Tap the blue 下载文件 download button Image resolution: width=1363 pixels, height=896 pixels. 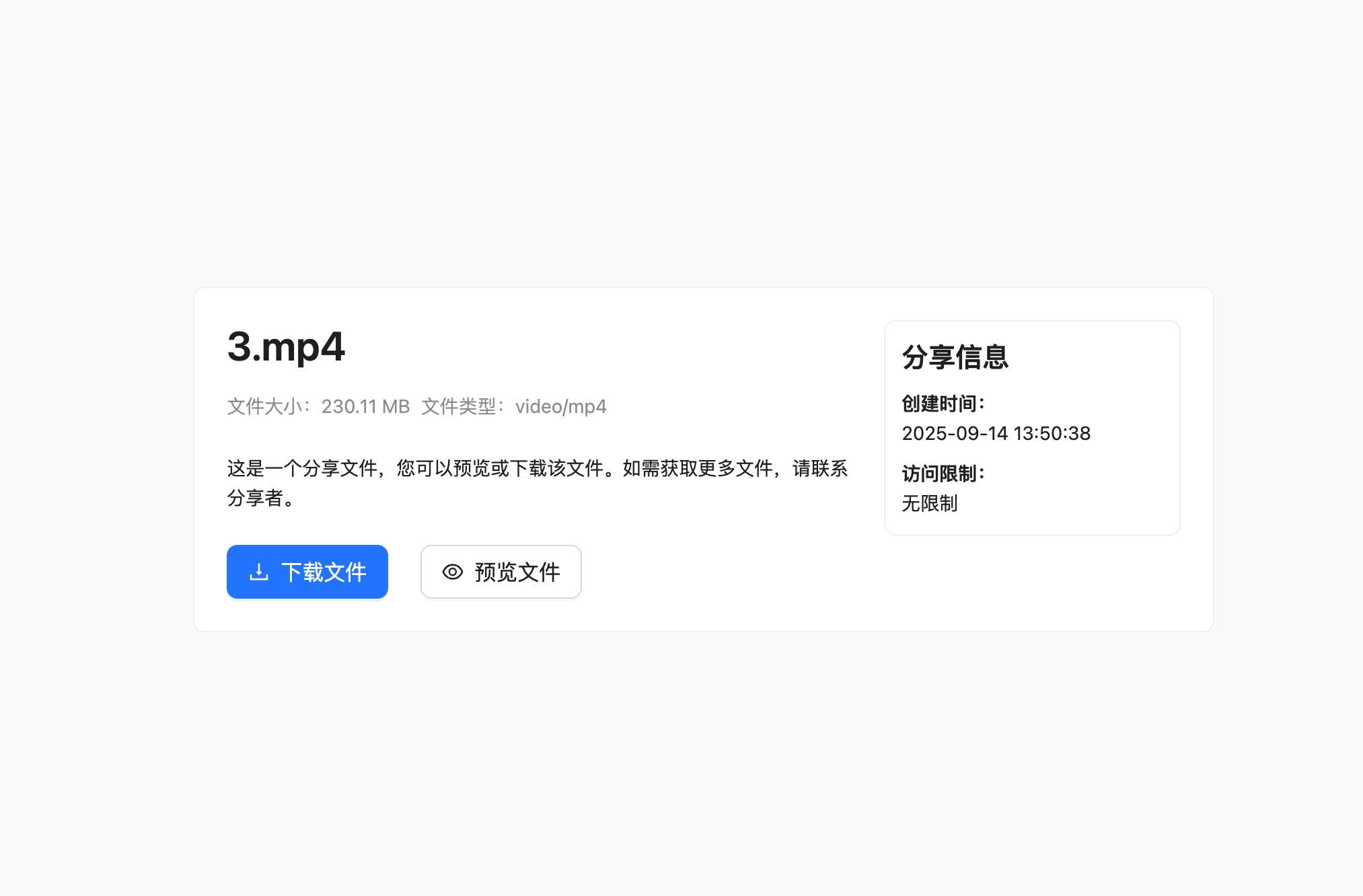(x=307, y=572)
